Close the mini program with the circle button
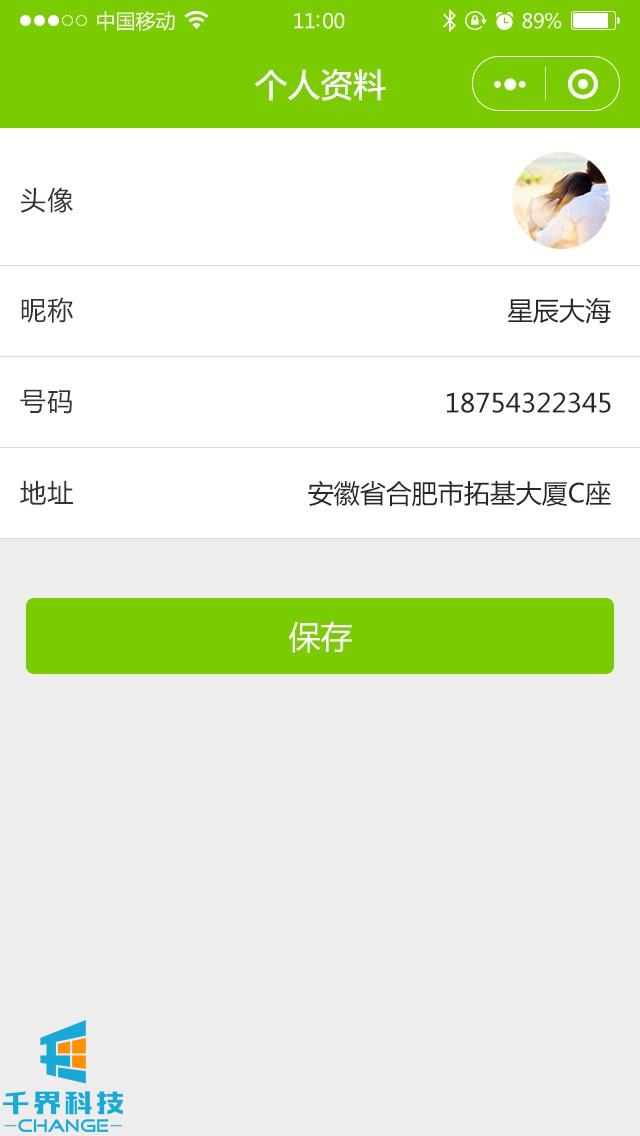Image resolution: width=640 pixels, height=1136 pixels. 583,84
